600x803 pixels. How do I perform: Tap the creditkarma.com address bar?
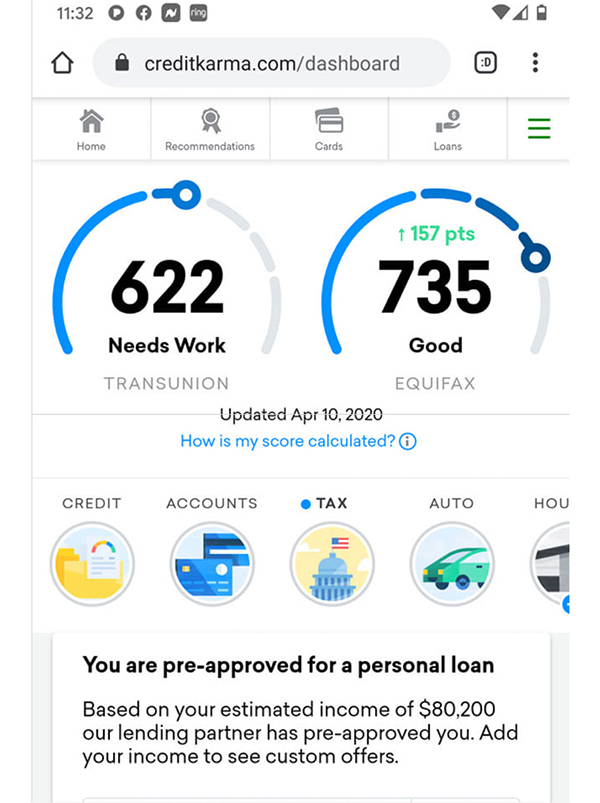[x=270, y=63]
